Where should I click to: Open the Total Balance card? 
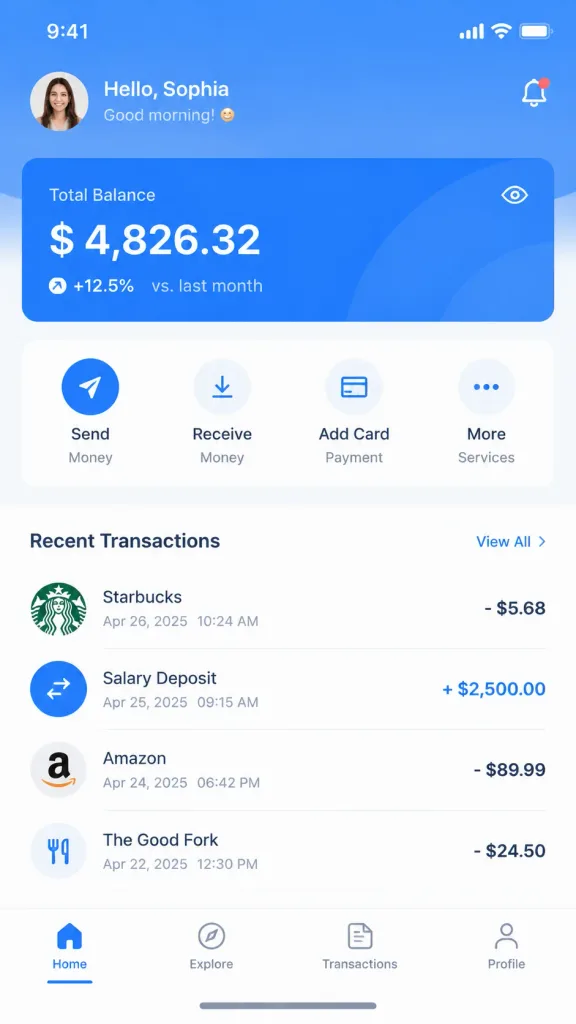(x=288, y=240)
